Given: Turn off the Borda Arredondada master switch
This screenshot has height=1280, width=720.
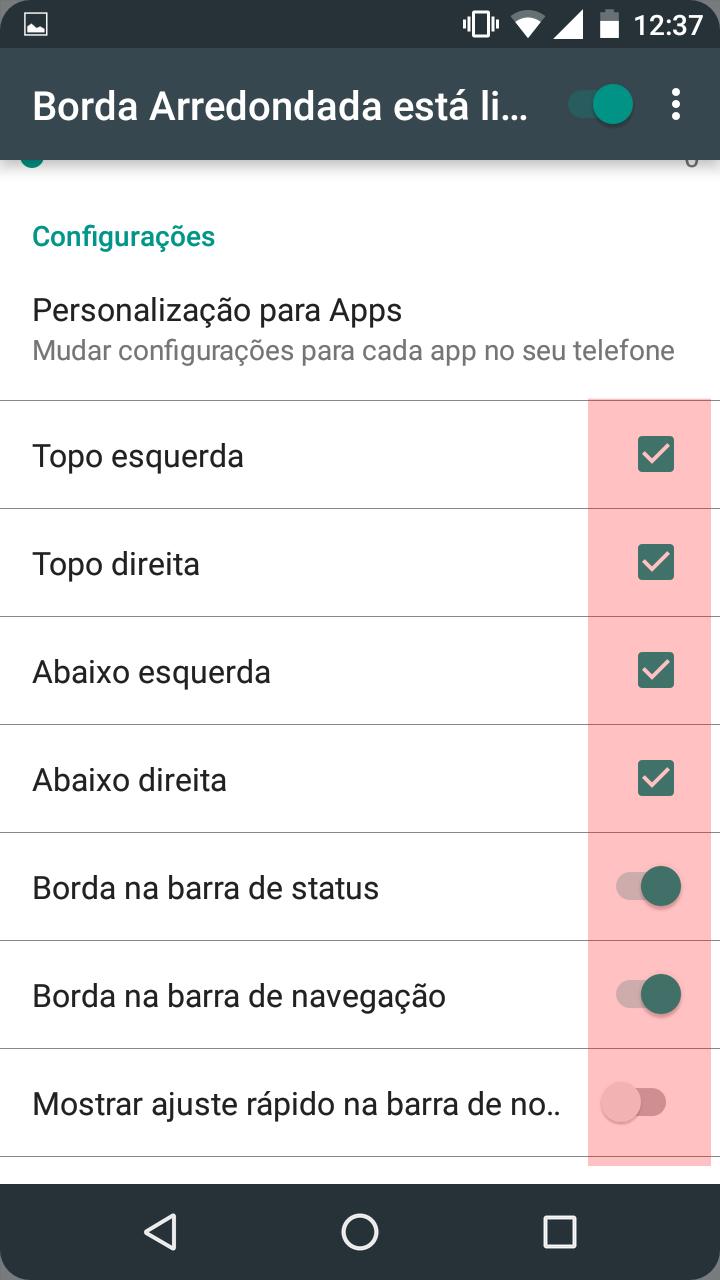Looking at the screenshot, I should (602, 105).
